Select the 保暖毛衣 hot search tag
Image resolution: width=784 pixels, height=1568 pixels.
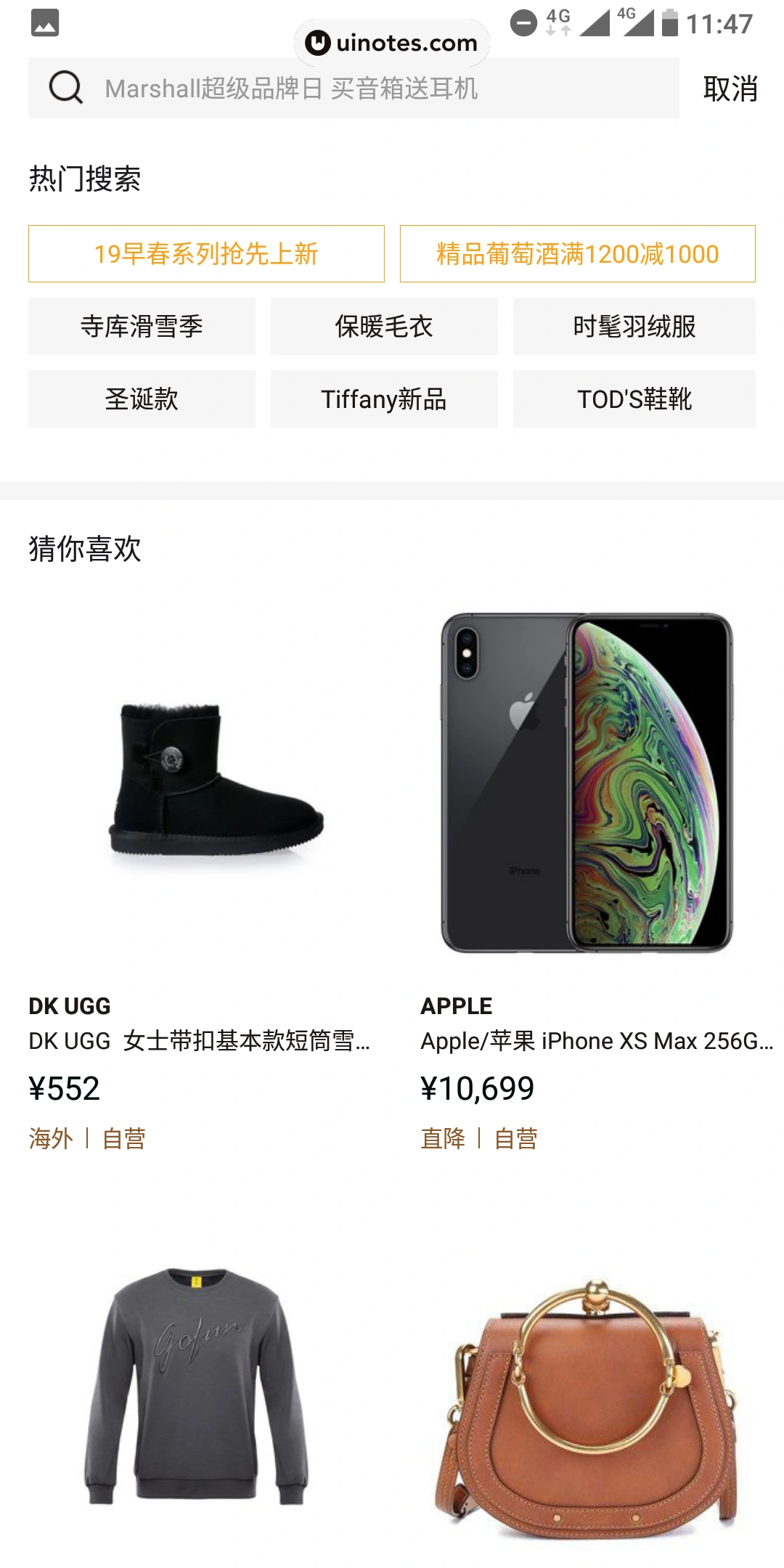click(x=384, y=327)
